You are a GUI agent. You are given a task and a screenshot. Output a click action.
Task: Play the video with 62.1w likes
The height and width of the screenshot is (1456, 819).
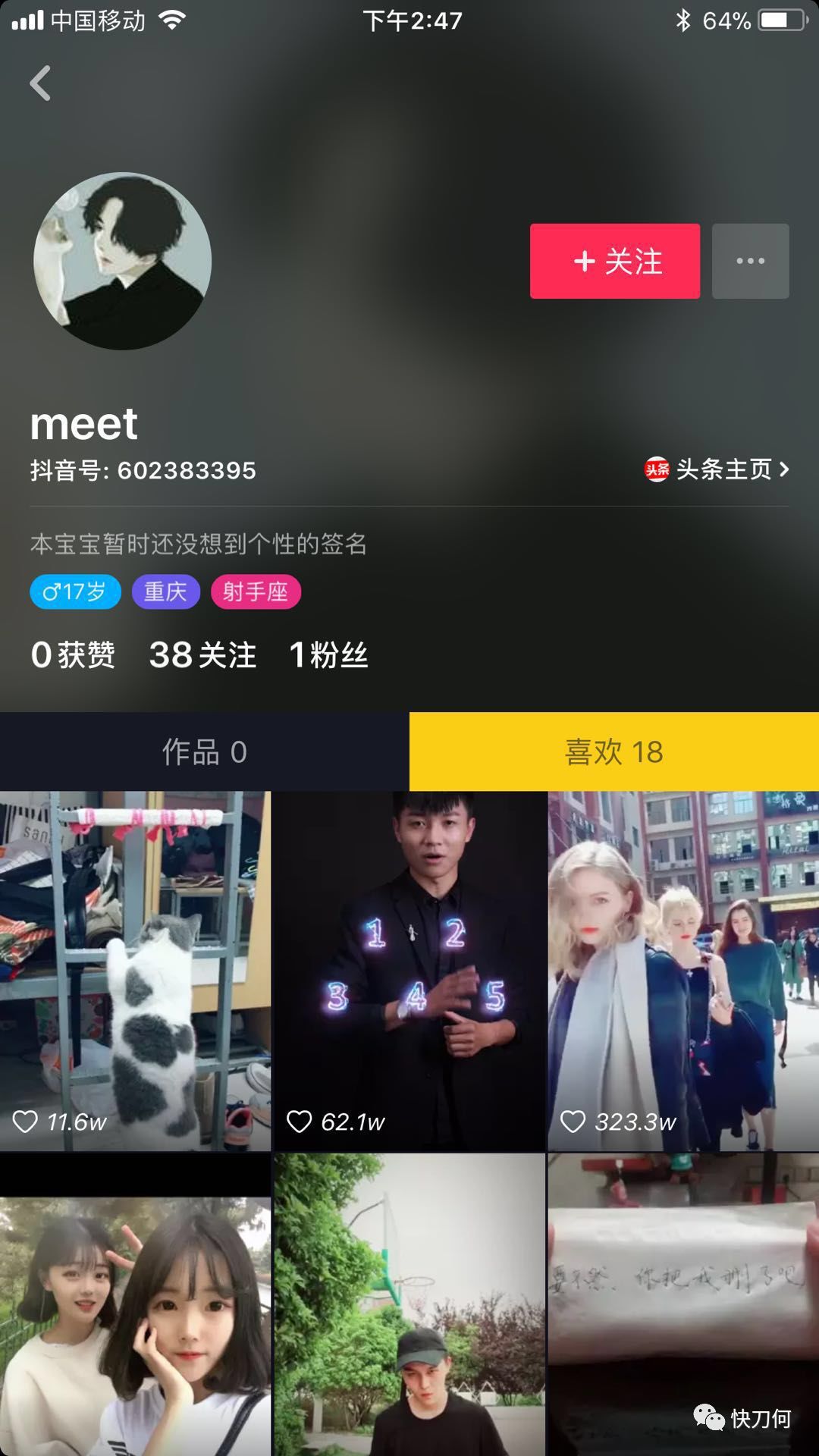click(x=409, y=971)
